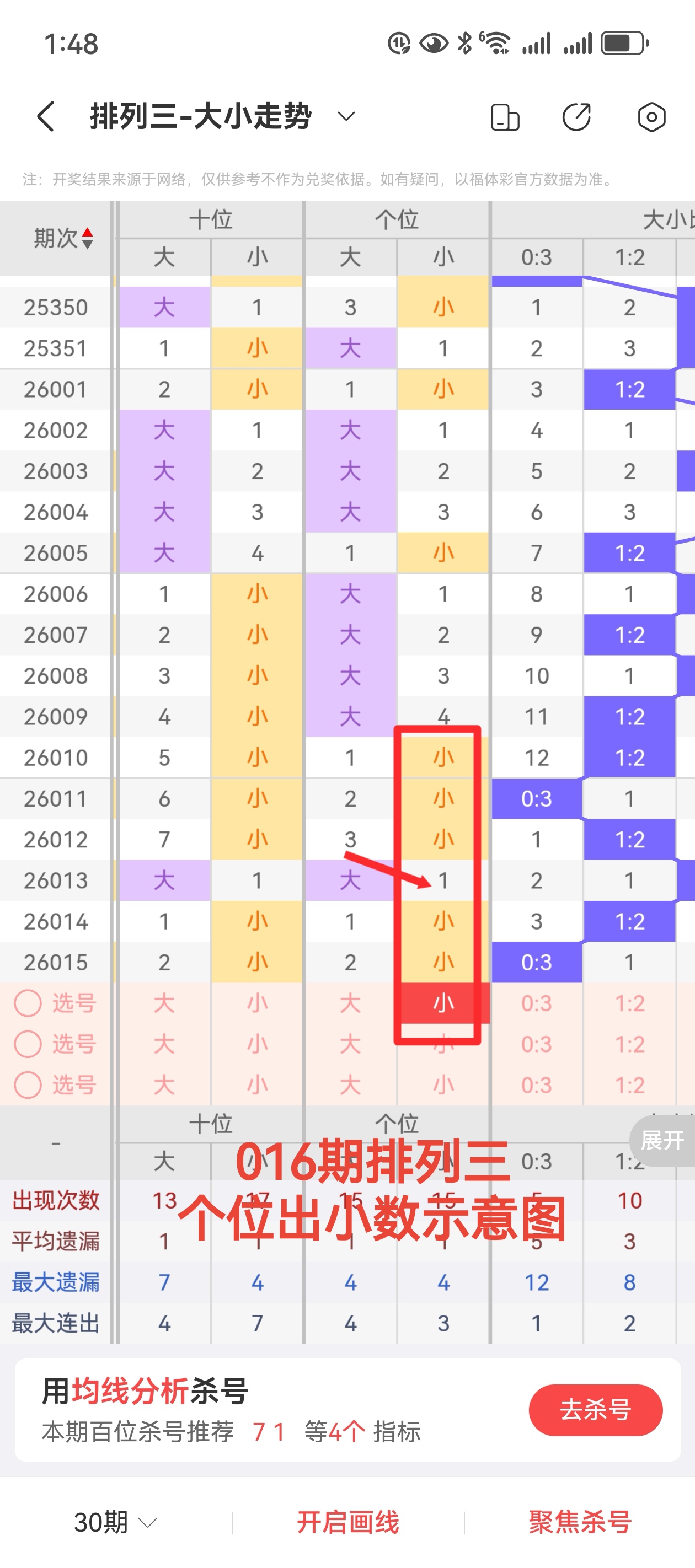
Task: Open chart settings hexagon icon
Action: 651,117
